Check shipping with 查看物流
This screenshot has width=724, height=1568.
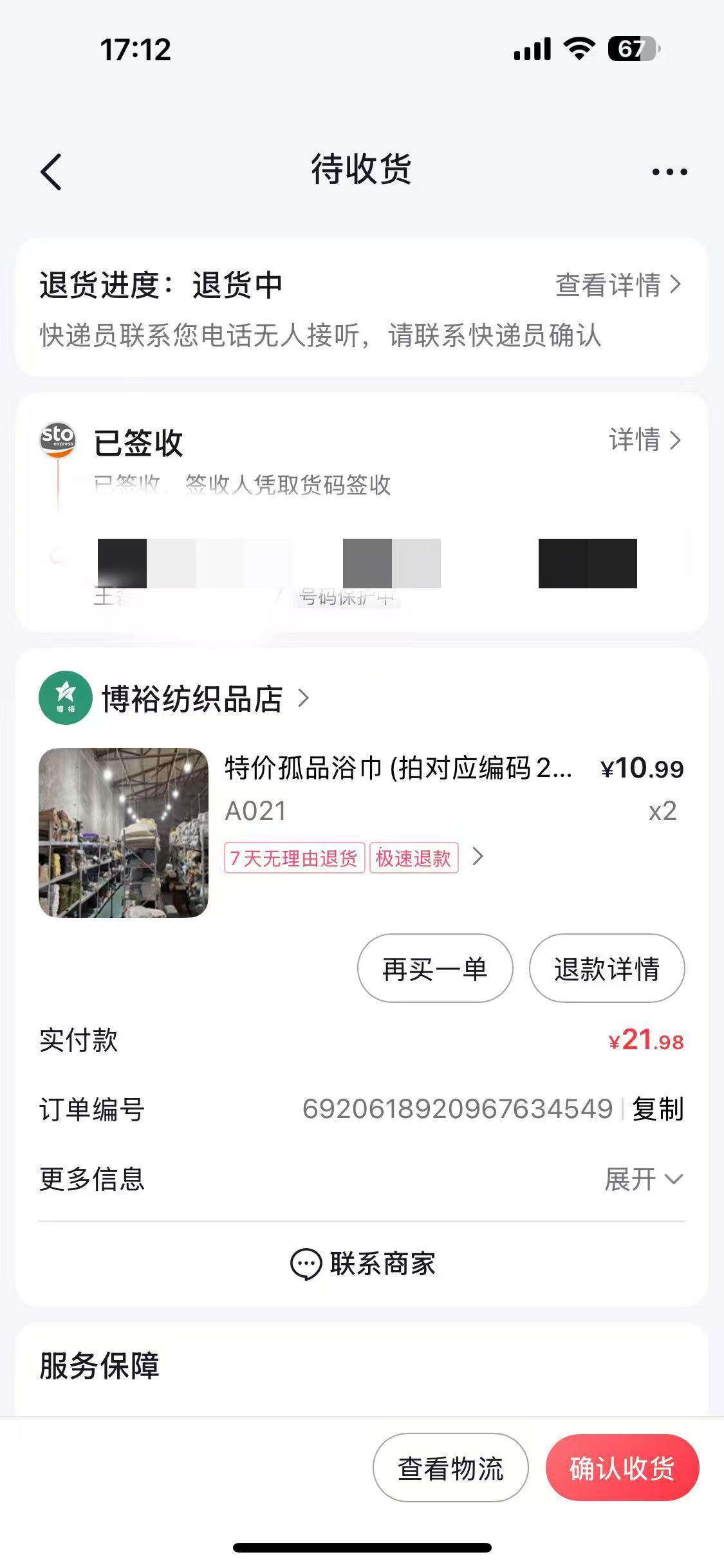(450, 1468)
